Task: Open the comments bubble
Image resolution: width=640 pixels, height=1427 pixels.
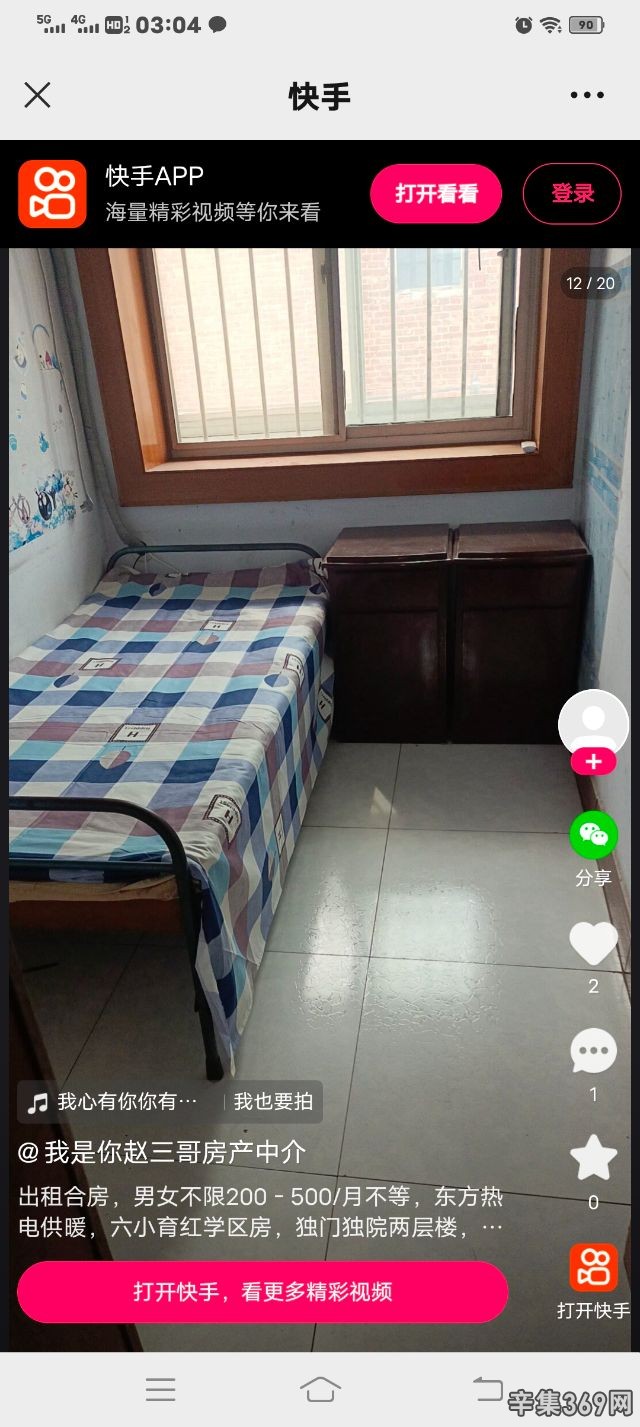Action: click(593, 1052)
